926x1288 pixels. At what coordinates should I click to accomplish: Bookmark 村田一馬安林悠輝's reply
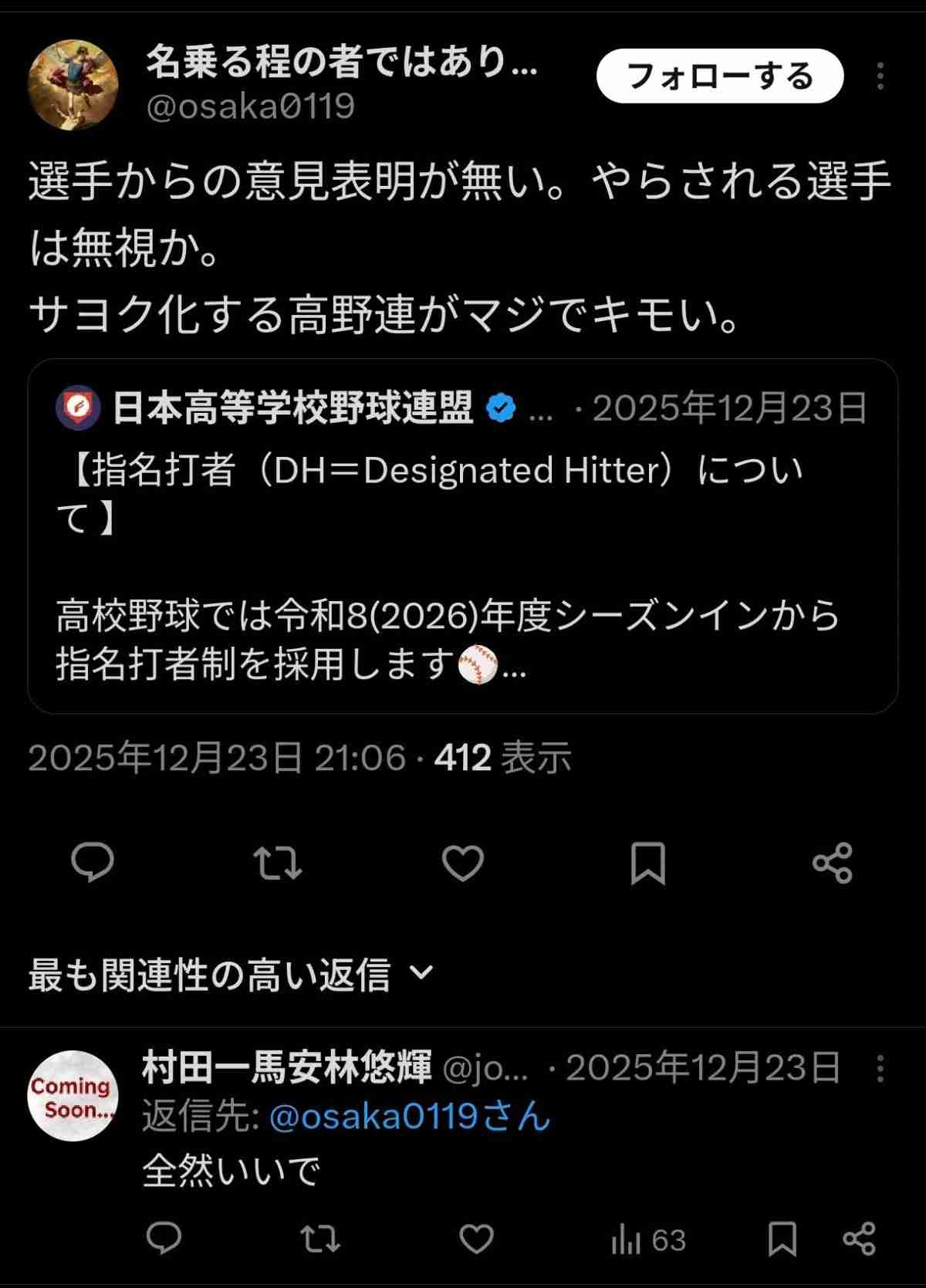[782, 1239]
